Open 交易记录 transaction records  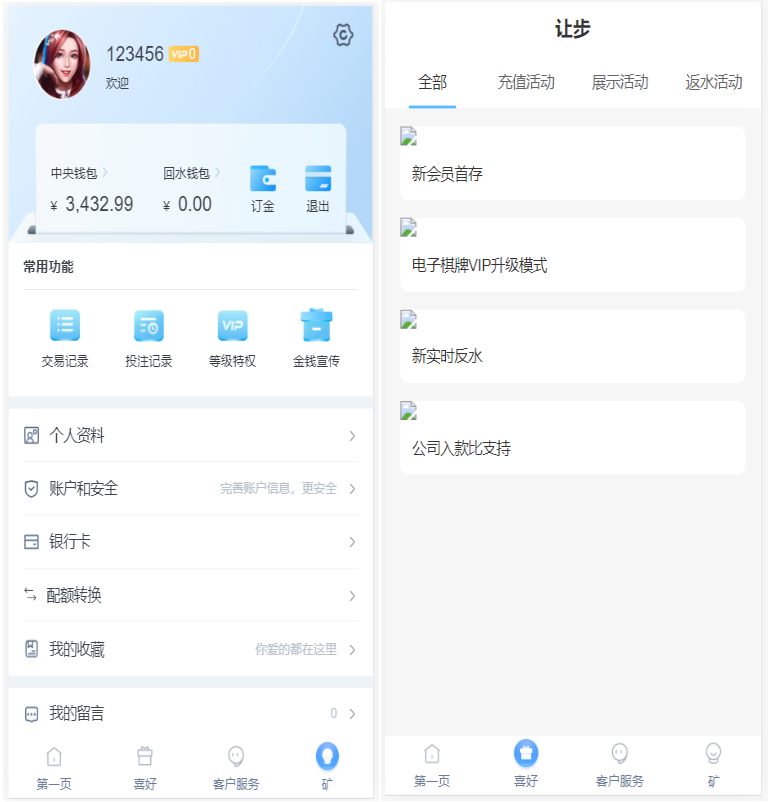pos(65,338)
